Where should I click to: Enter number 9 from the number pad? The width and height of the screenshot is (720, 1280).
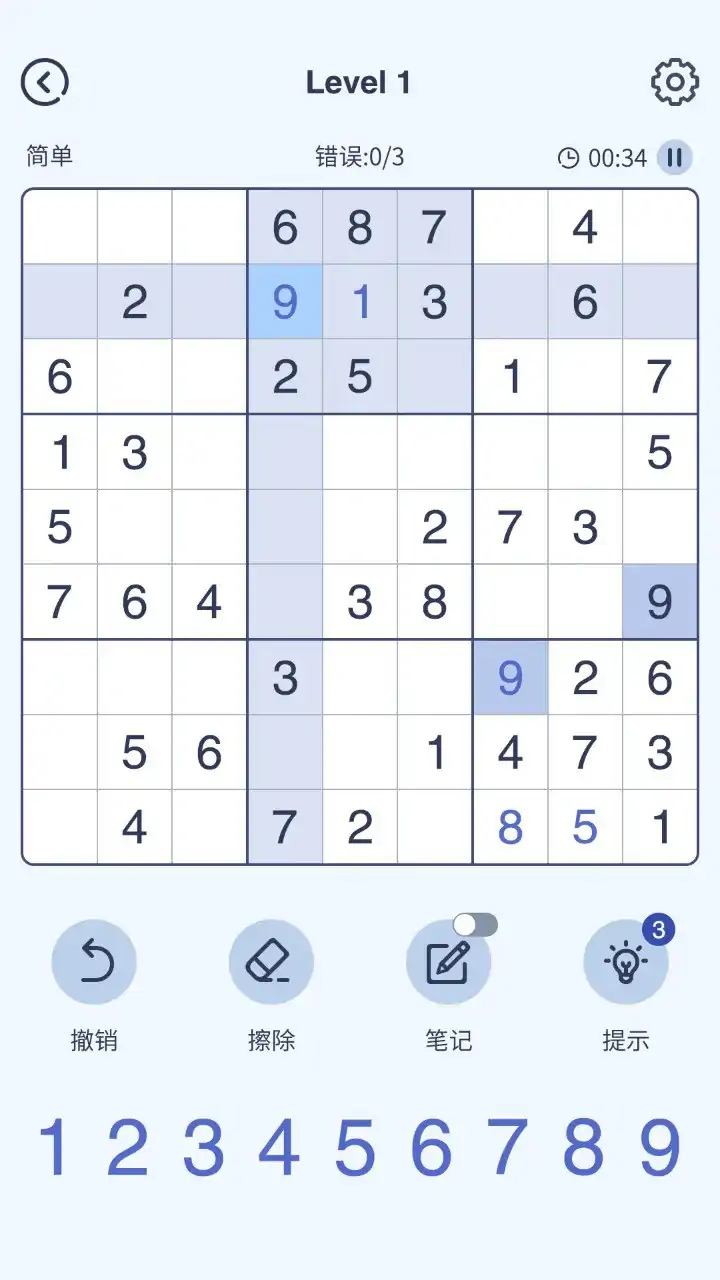tap(660, 1148)
